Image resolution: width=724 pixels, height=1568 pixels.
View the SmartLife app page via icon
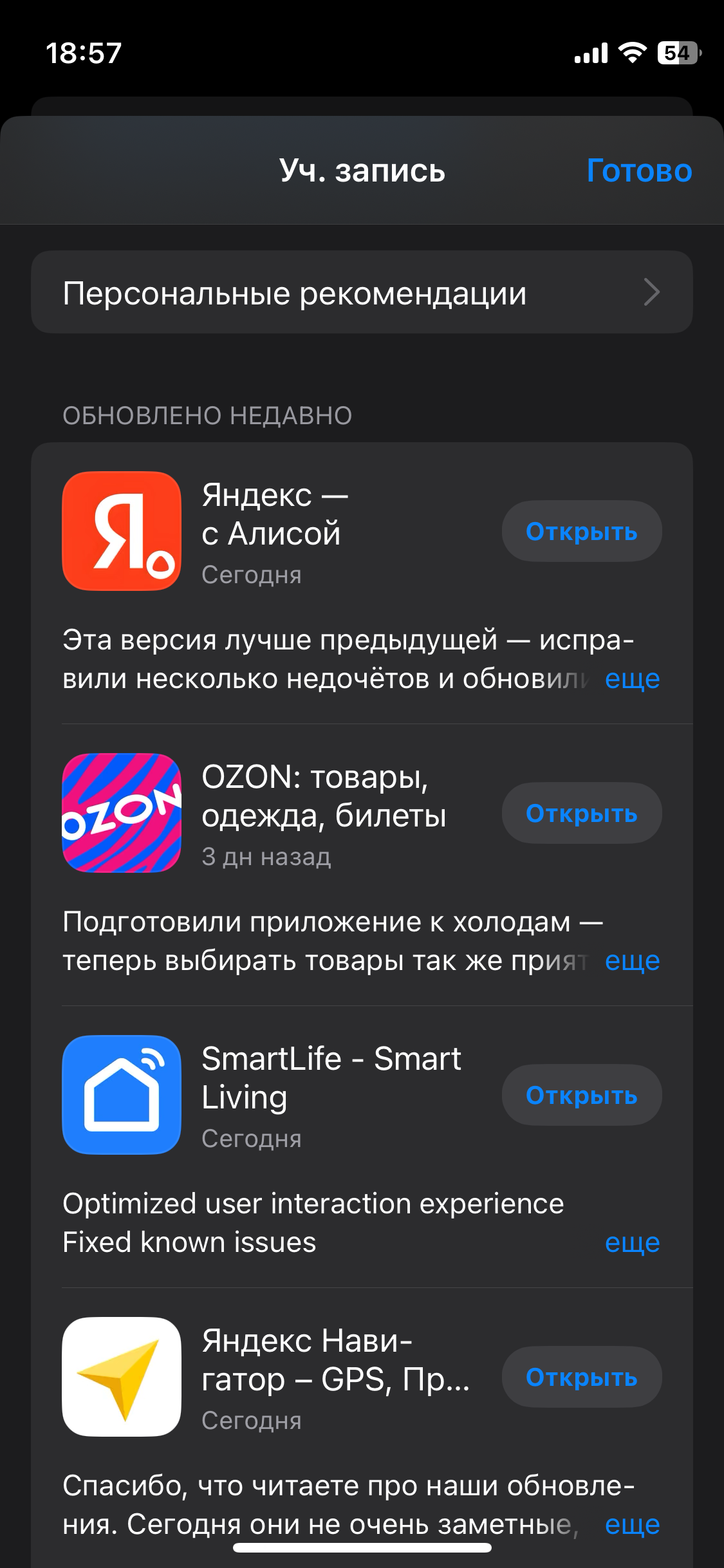point(122,1095)
